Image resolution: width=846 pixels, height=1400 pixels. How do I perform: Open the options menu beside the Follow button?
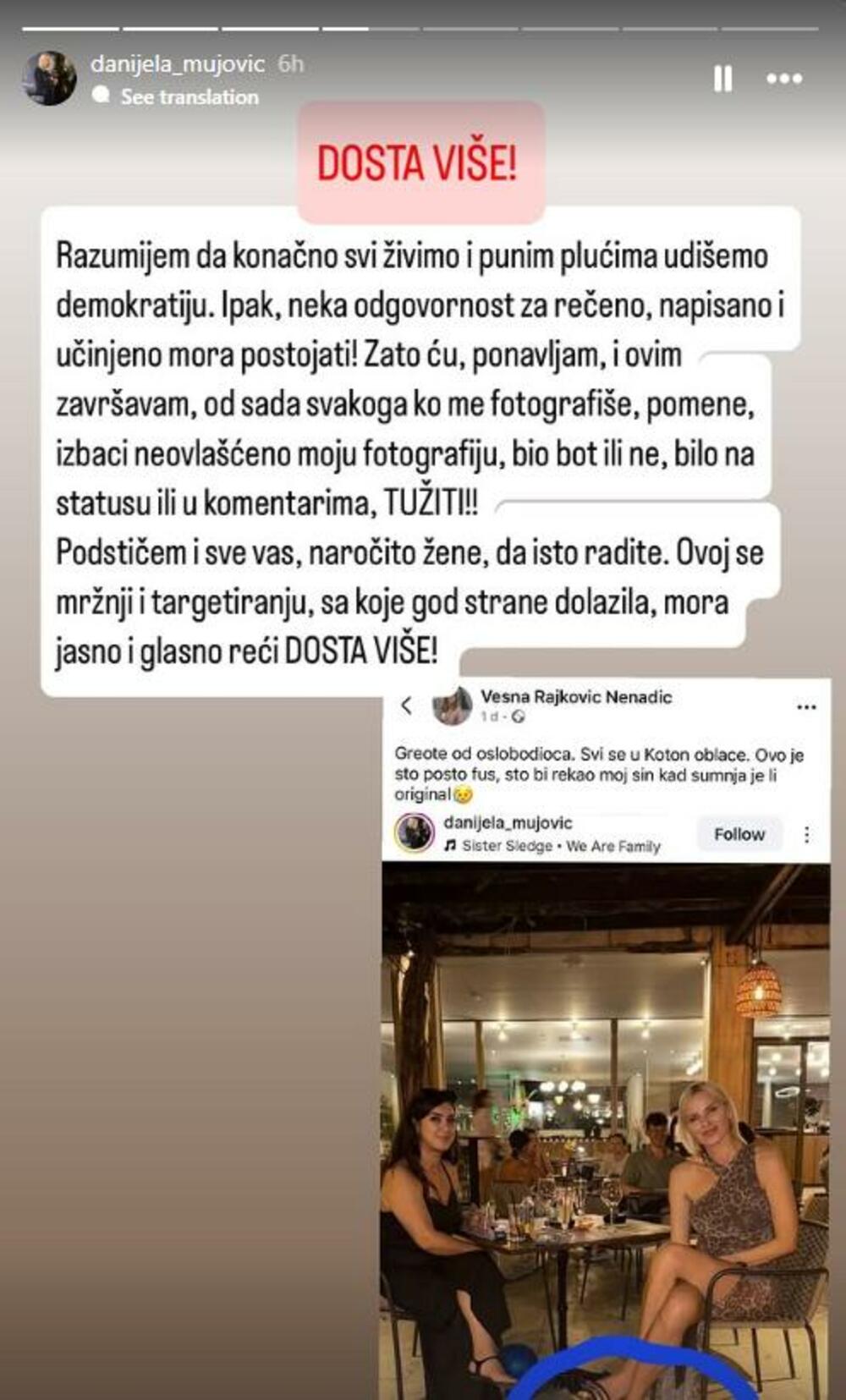(x=805, y=836)
